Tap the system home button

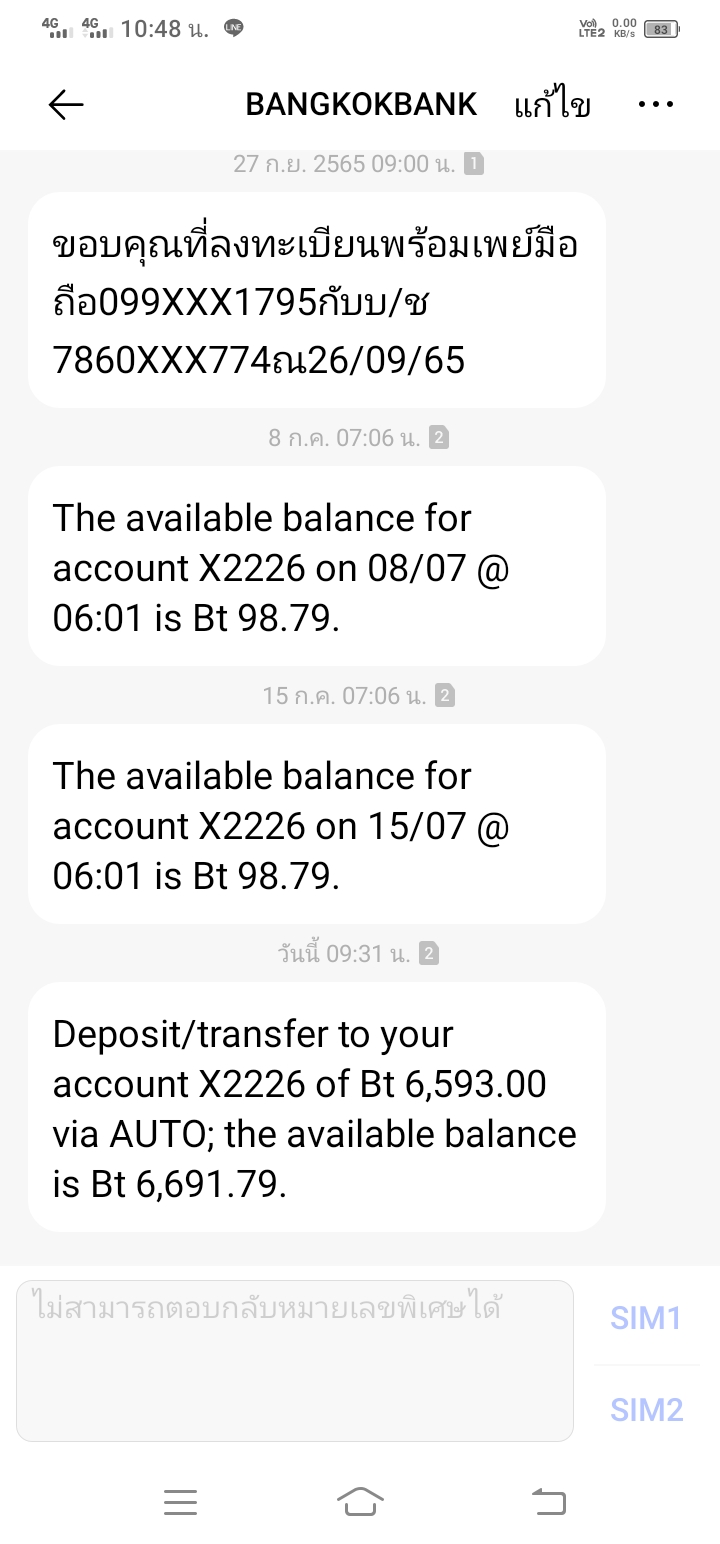point(360,1501)
